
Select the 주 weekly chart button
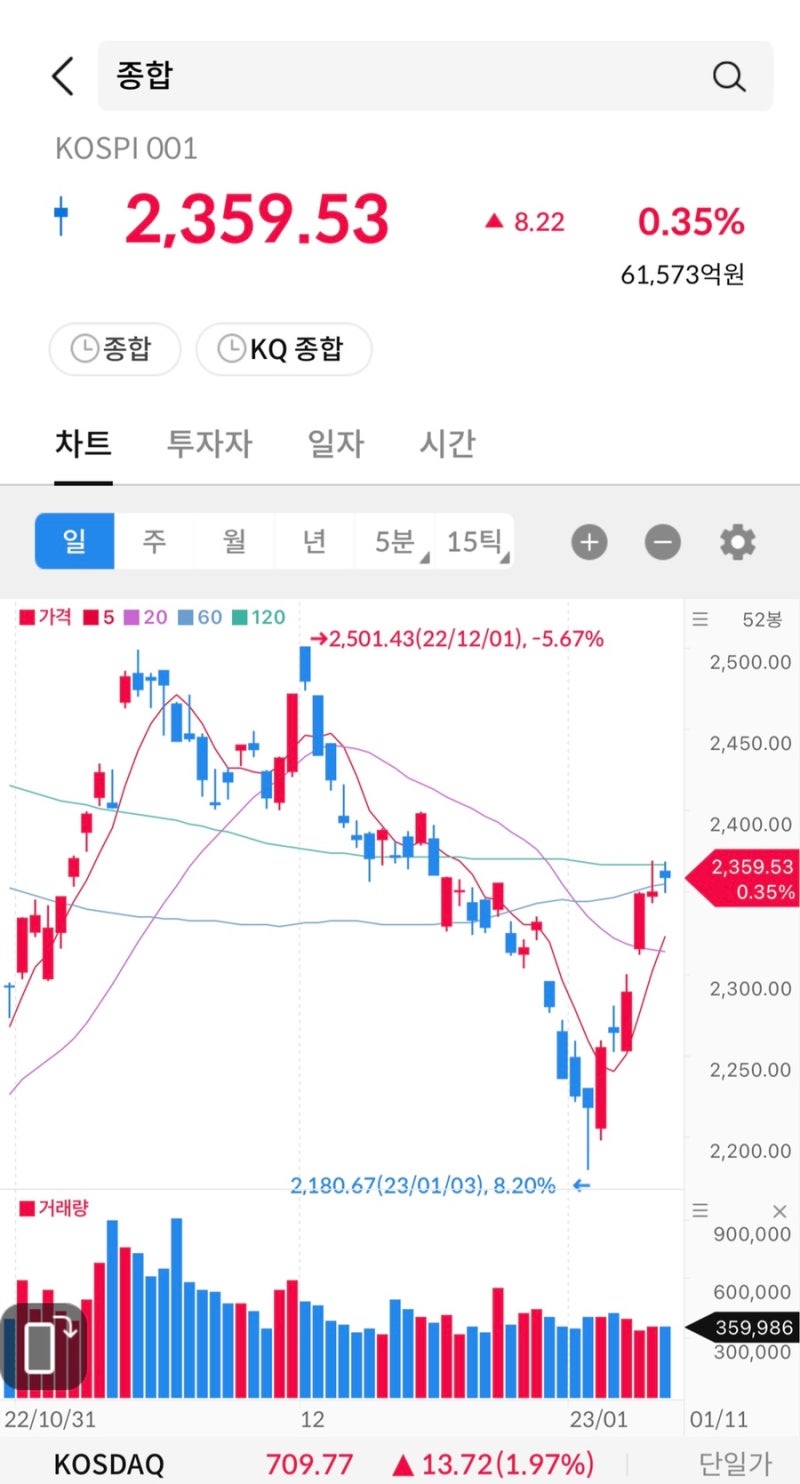[x=155, y=542]
